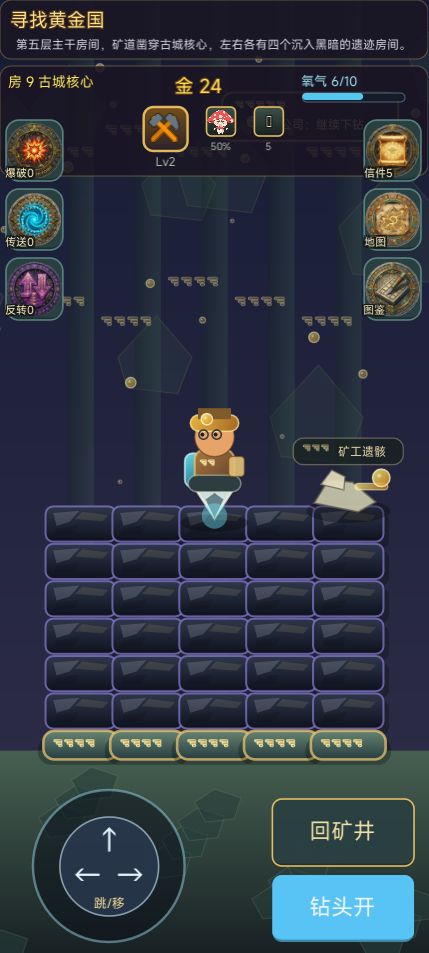Jump with the up arrow
The image size is (429, 953).
click(x=109, y=839)
